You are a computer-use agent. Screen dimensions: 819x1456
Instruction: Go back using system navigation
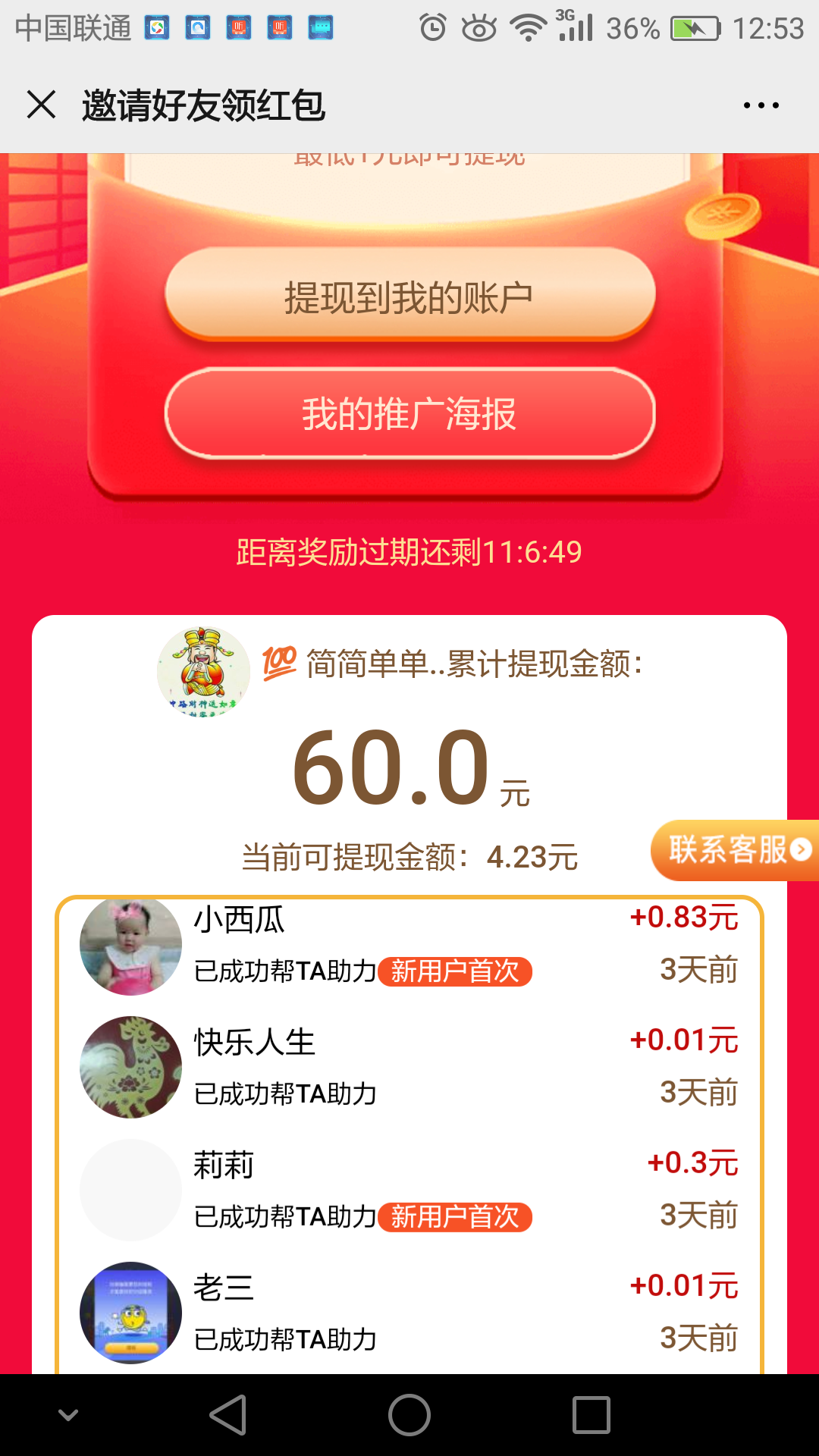227,1415
